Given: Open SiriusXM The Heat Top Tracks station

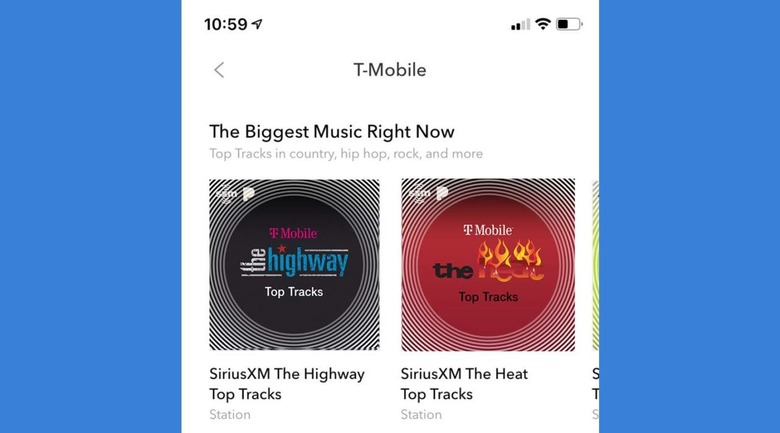Looking at the screenshot, I should pos(488,265).
